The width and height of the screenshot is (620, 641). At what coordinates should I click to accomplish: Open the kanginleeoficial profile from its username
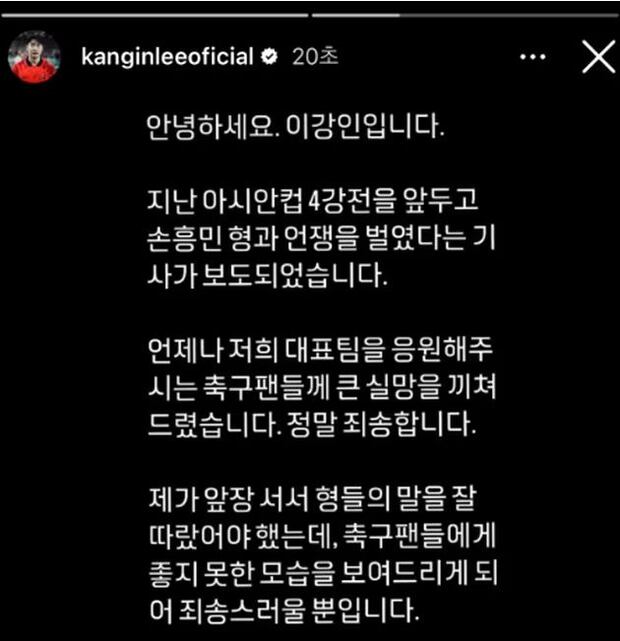coord(166,57)
